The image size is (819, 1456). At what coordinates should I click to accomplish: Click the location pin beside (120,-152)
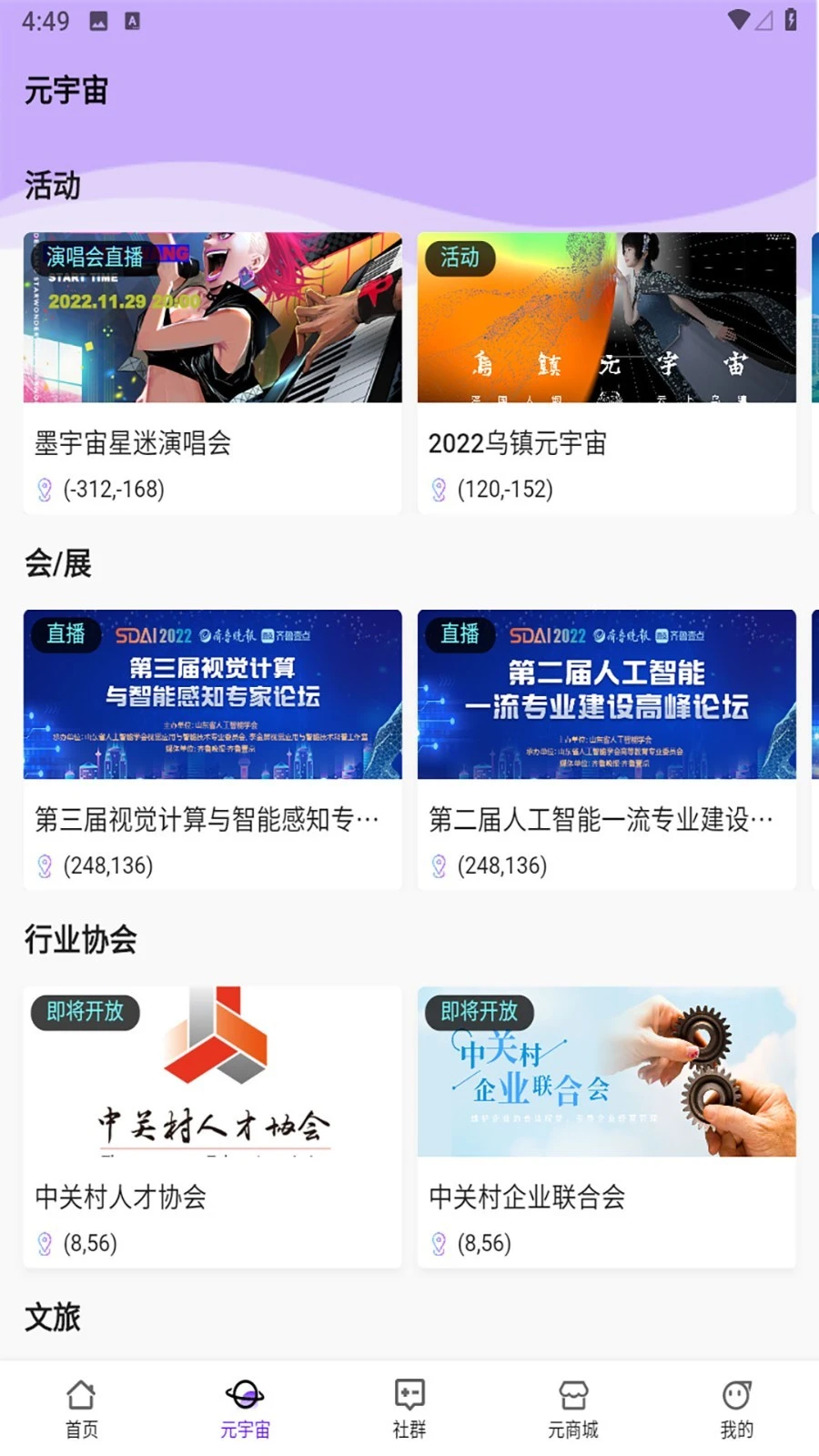439,489
